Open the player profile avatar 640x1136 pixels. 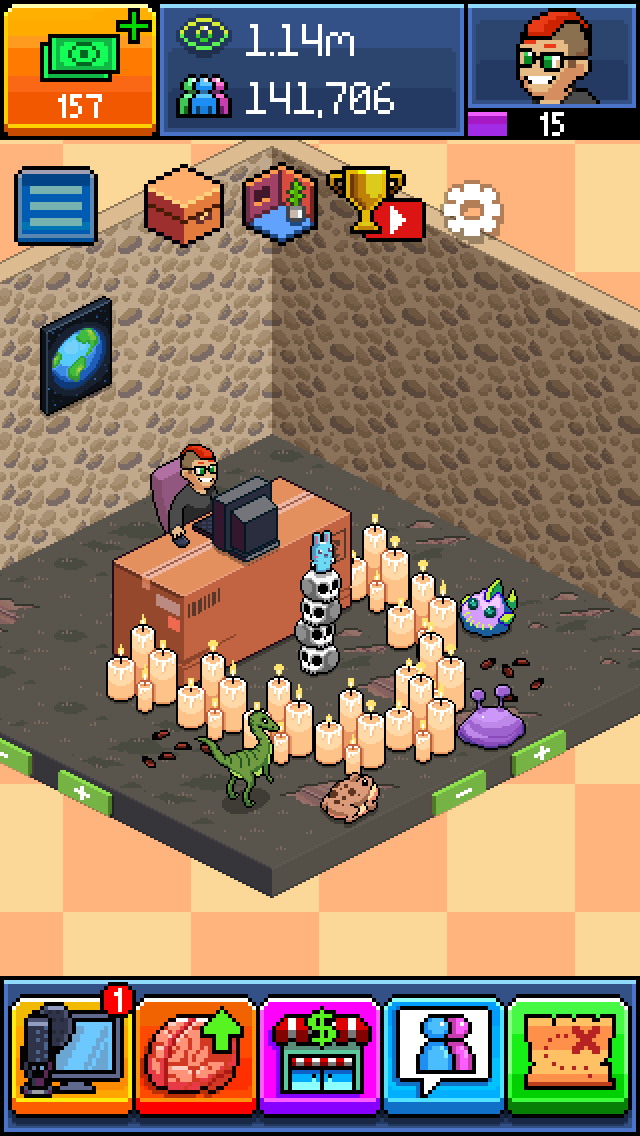(553, 57)
